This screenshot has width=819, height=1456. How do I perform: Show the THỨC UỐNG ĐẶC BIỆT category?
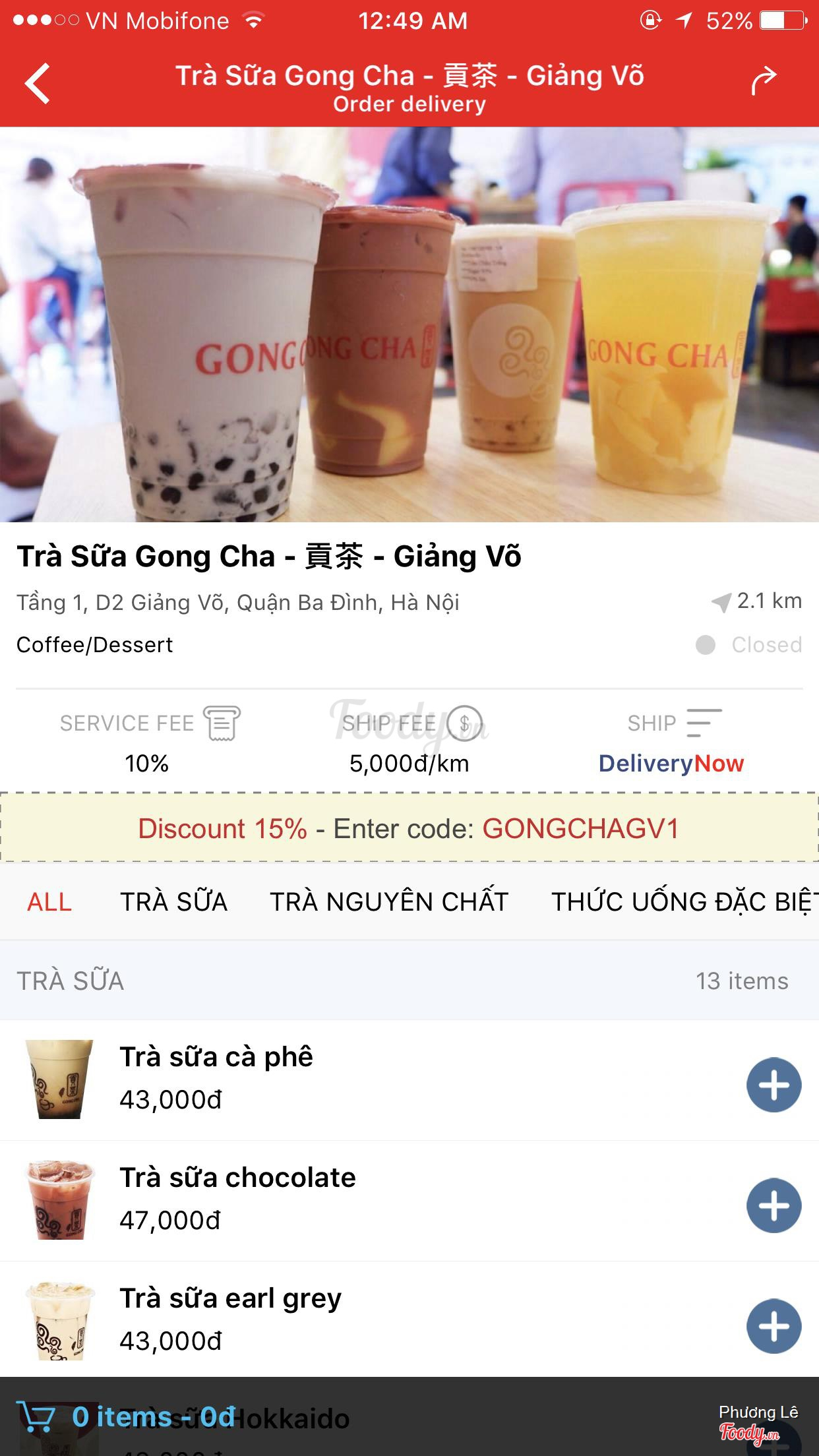[x=684, y=901]
